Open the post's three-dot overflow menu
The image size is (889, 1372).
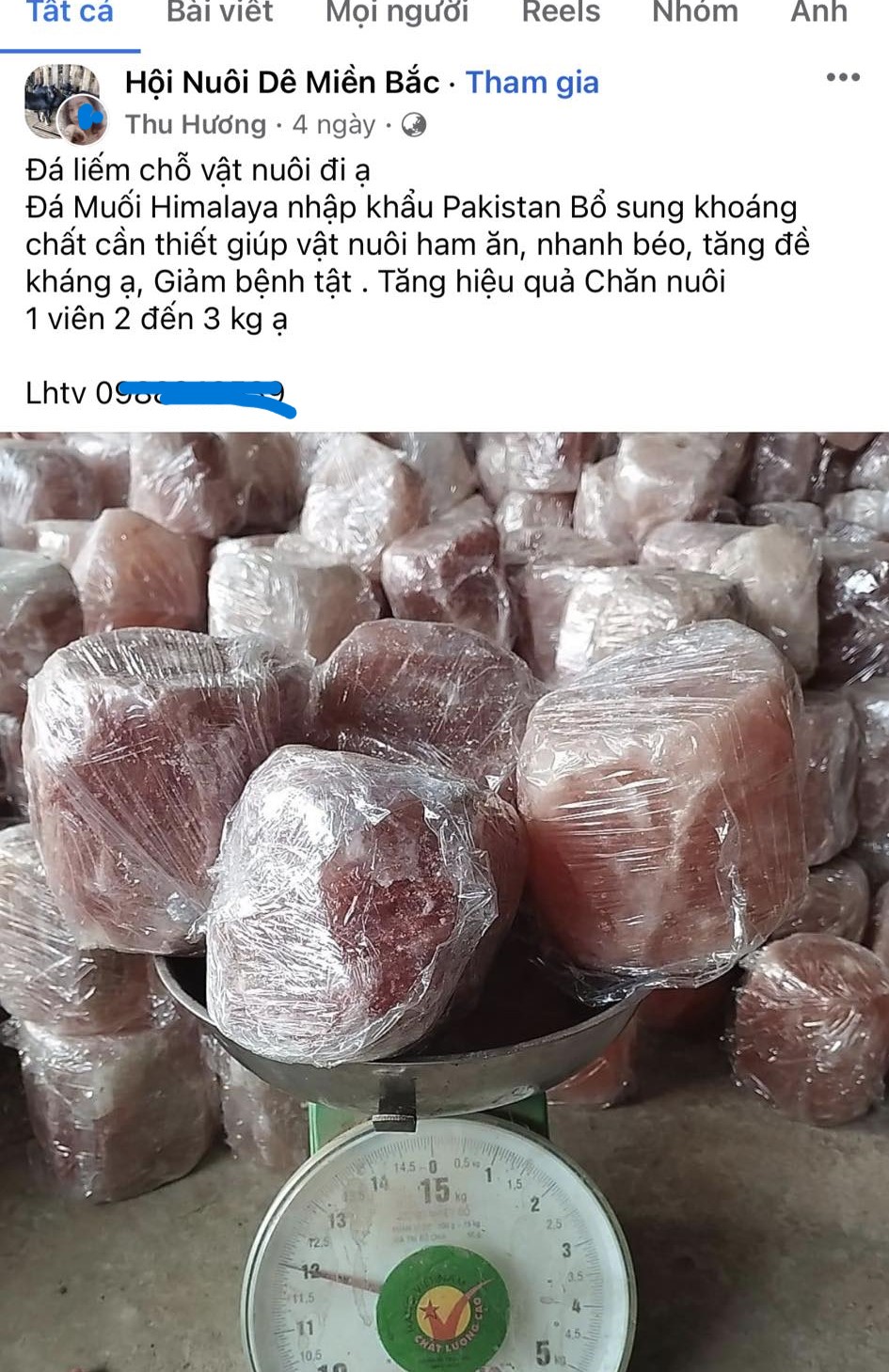click(x=842, y=78)
